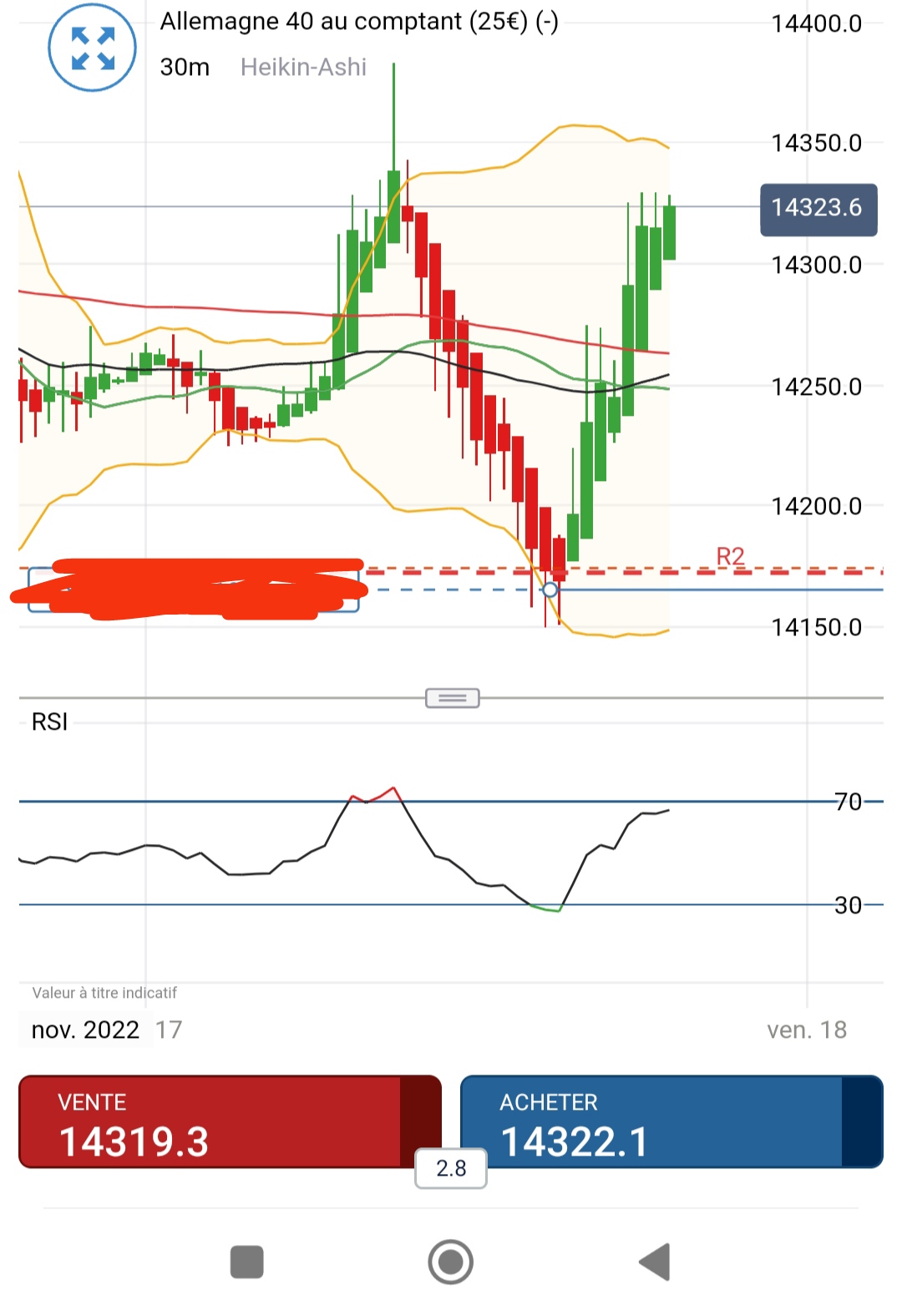902x1316 pixels.
Task: Open the RSI indicator settings
Action: [49, 721]
